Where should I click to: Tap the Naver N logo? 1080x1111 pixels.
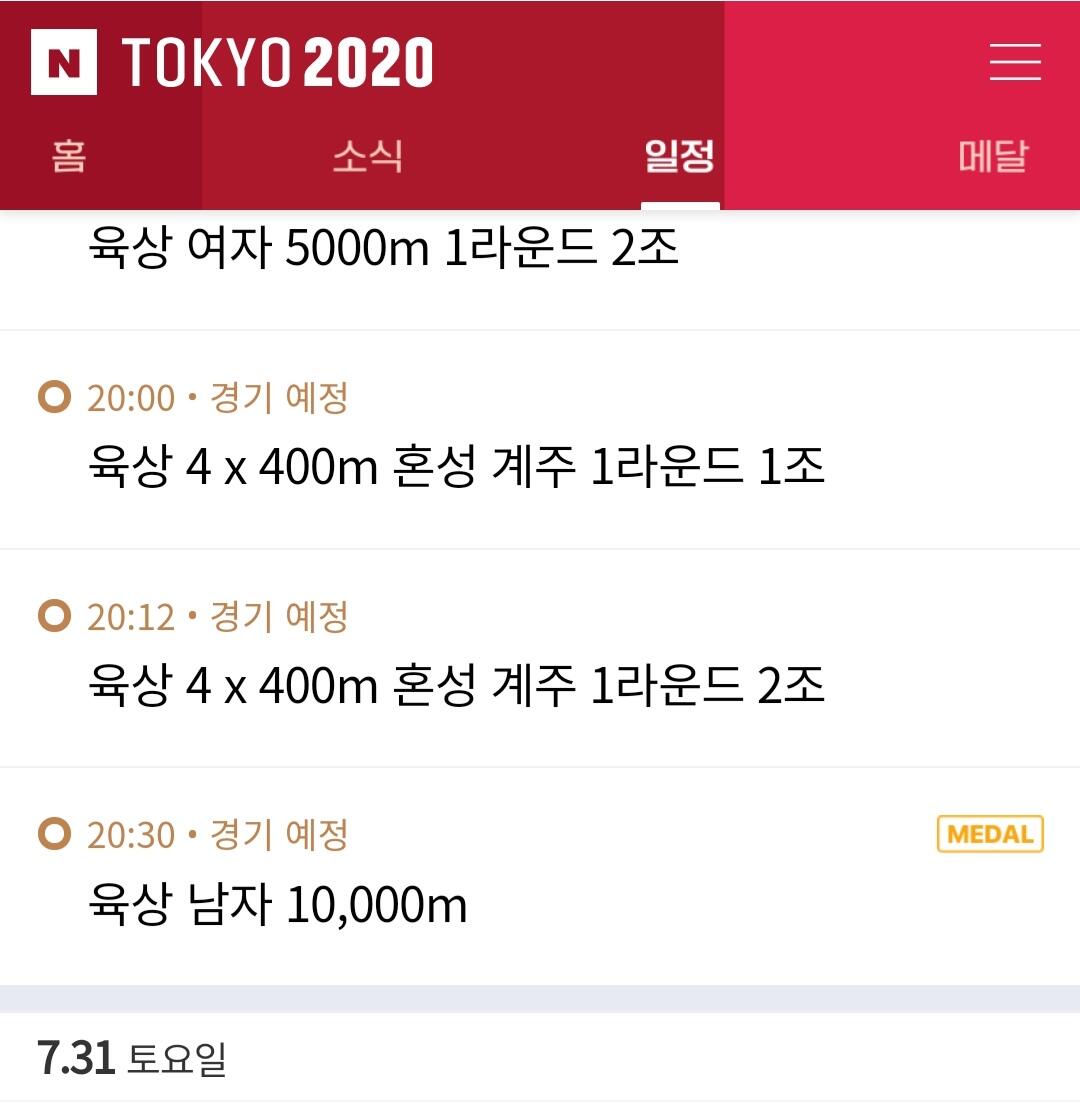[64, 62]
